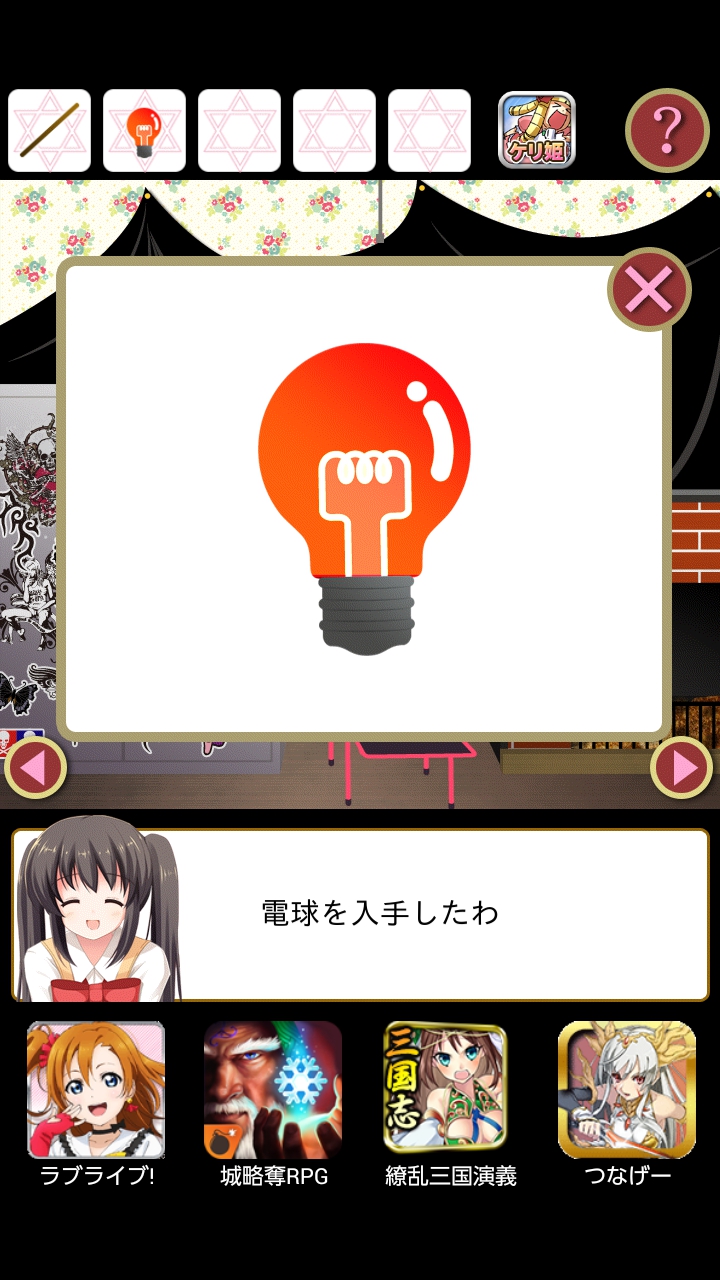Select the stick item in inventory
This screenshot has height=1280, width=720.
point(50,131)
